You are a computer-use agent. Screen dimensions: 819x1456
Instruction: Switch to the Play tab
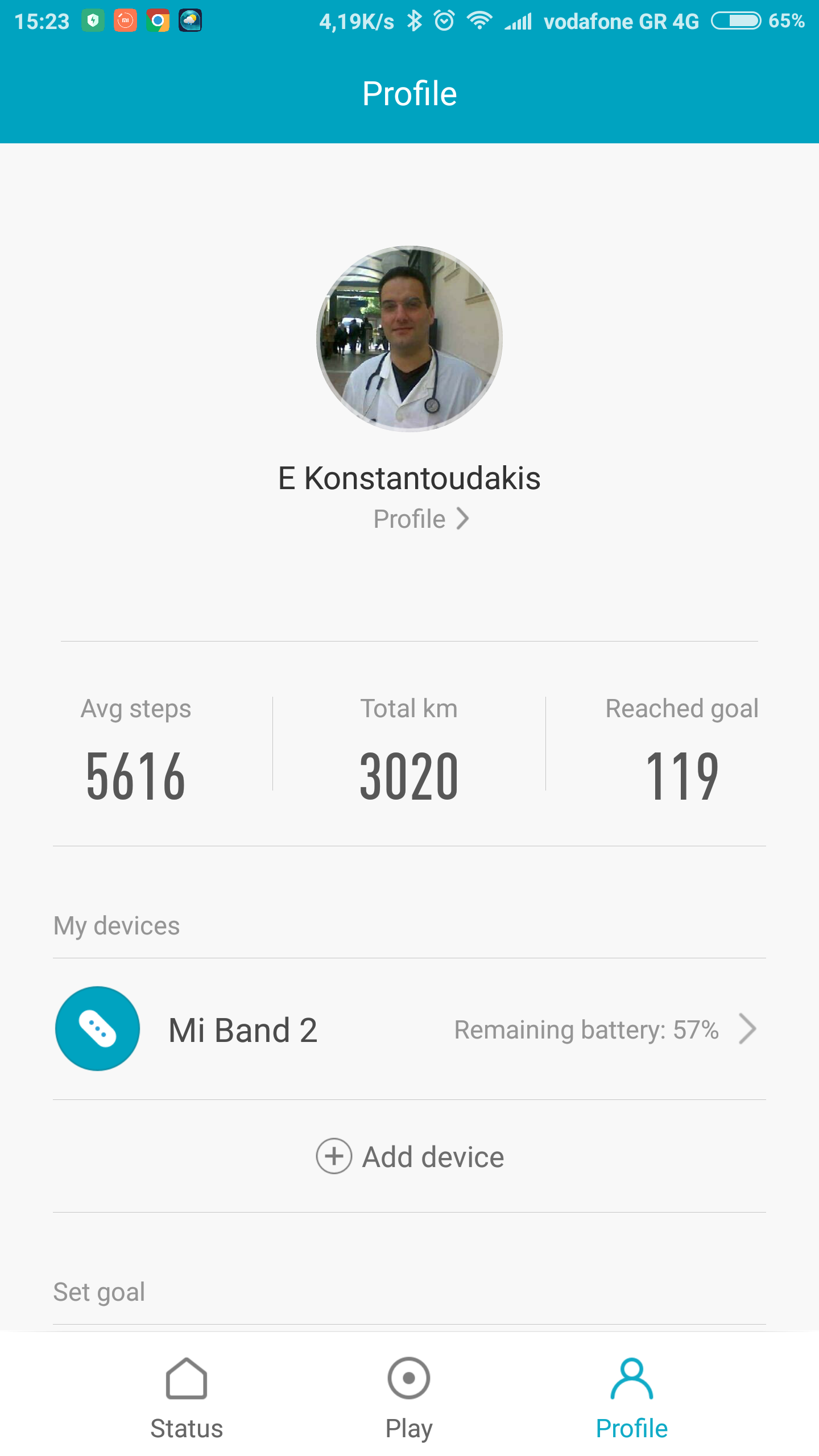tap(409, 1395)
